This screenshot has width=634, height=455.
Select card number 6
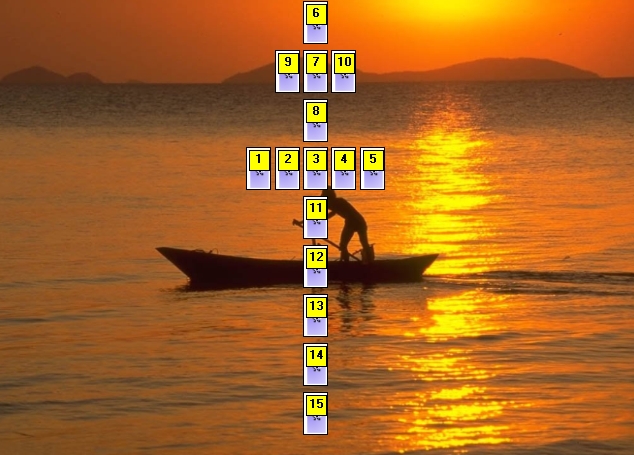316,22
